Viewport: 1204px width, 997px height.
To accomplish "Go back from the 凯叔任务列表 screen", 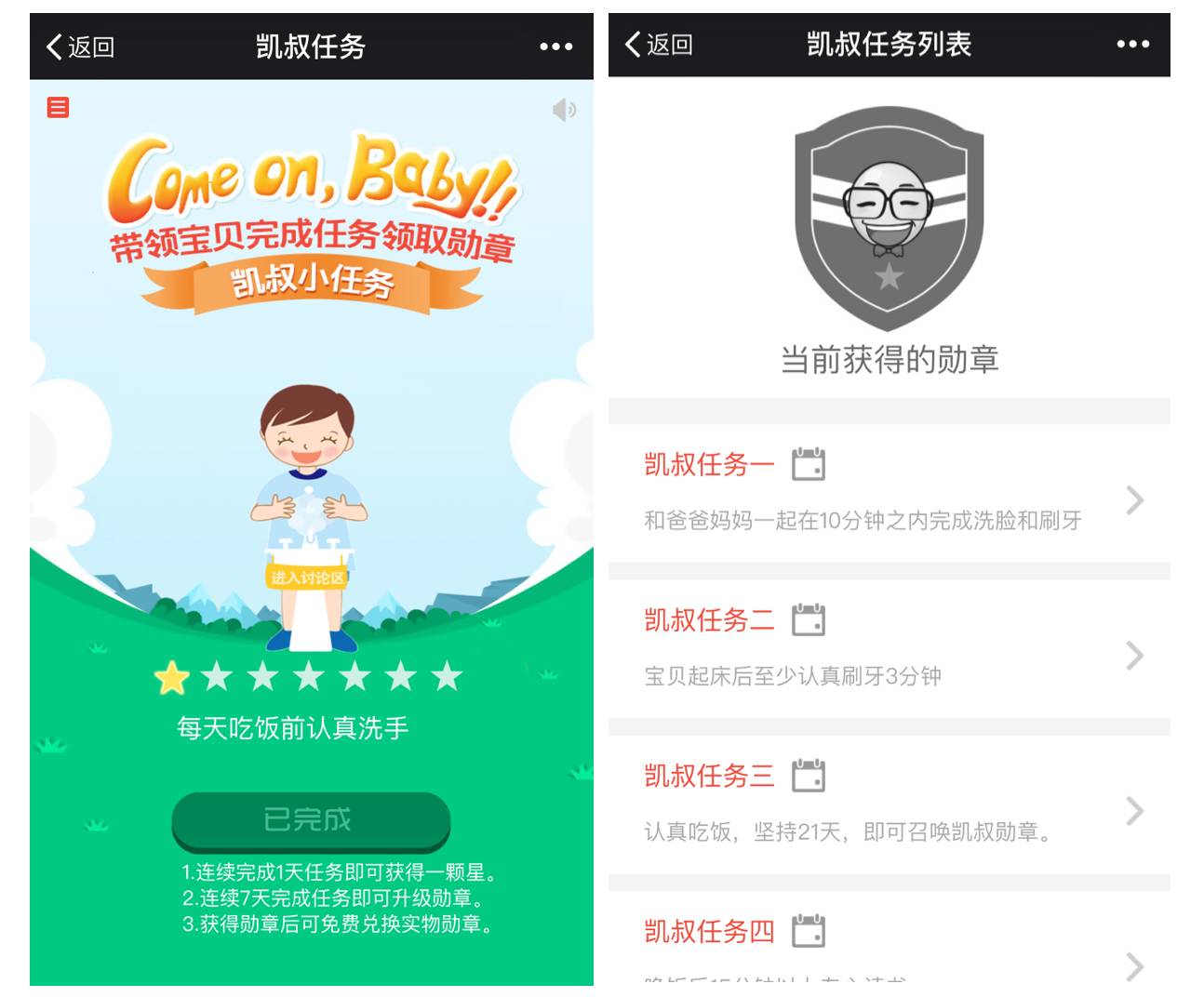I will [x=659, y=45].
